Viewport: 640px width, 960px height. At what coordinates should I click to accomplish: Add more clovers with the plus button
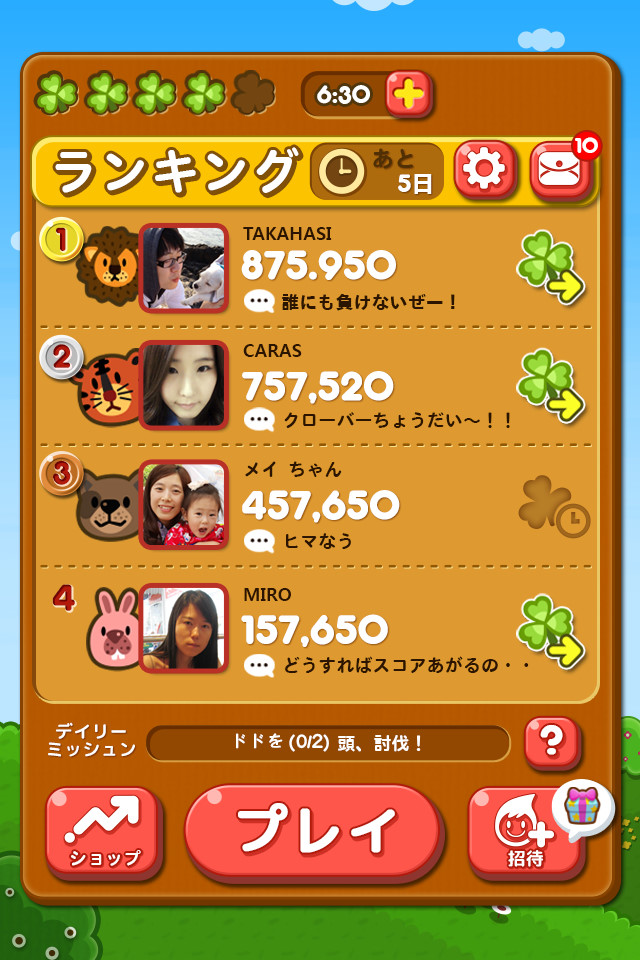tap(407, 95)
